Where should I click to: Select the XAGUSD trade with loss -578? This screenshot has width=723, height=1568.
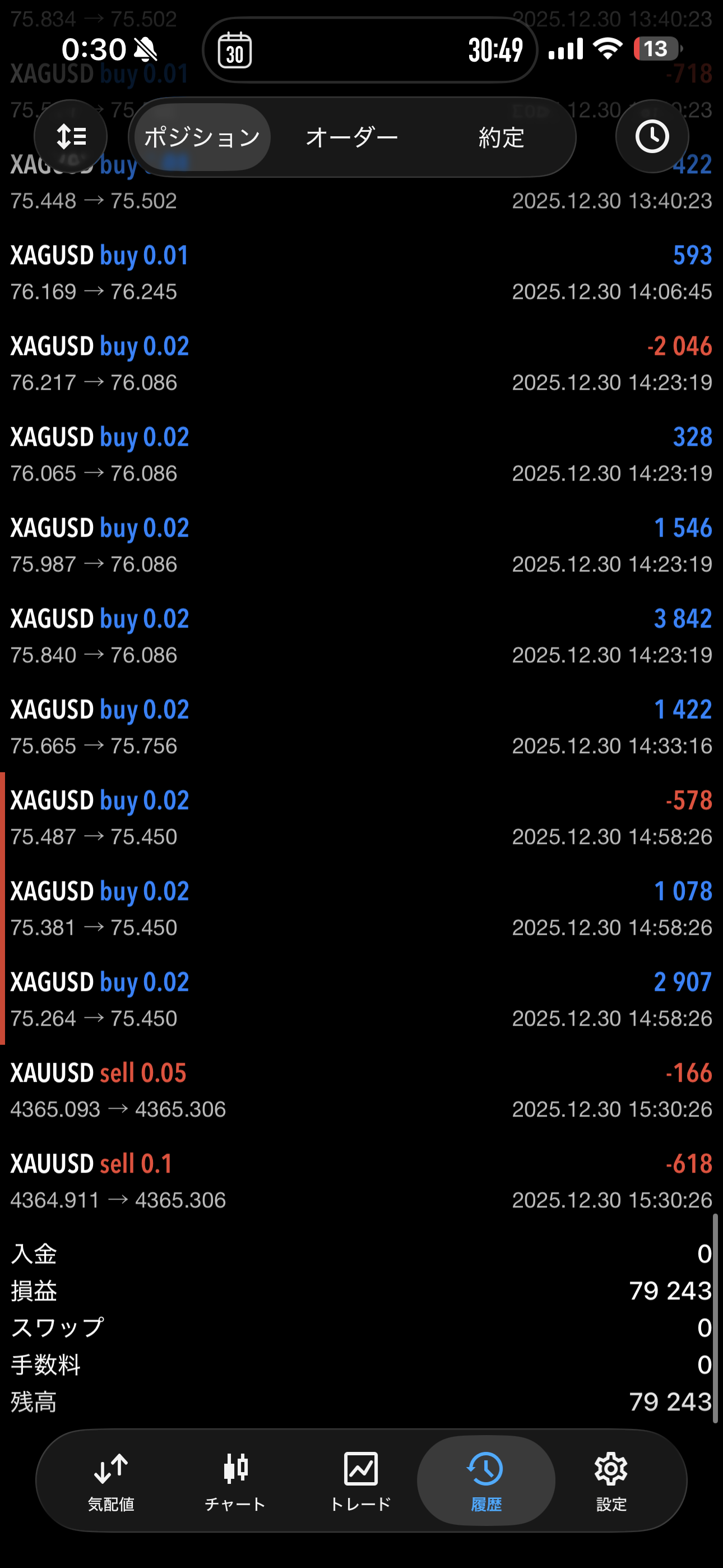[x=361, y=818]
